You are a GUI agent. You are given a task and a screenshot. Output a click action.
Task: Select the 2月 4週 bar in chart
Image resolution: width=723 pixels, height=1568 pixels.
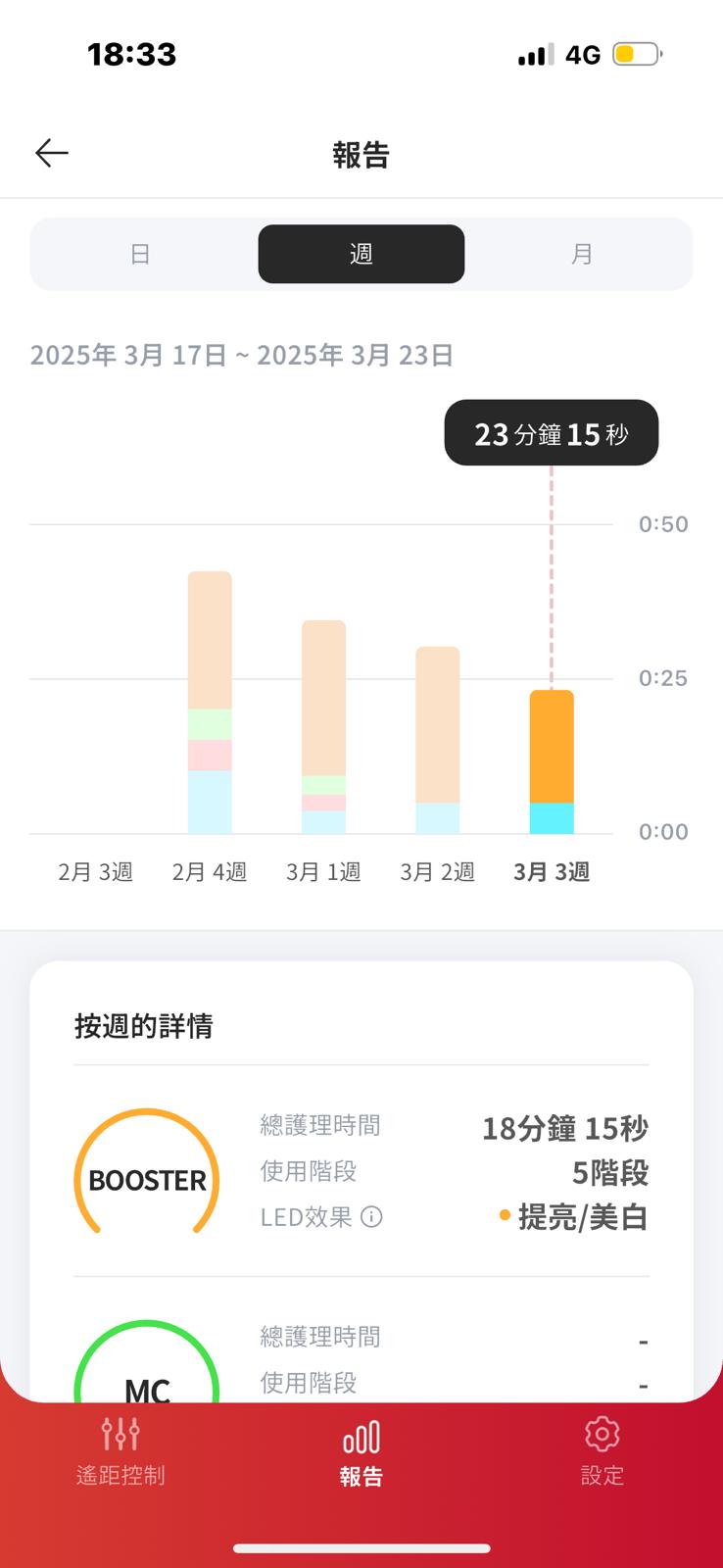[x=210, y=702]
